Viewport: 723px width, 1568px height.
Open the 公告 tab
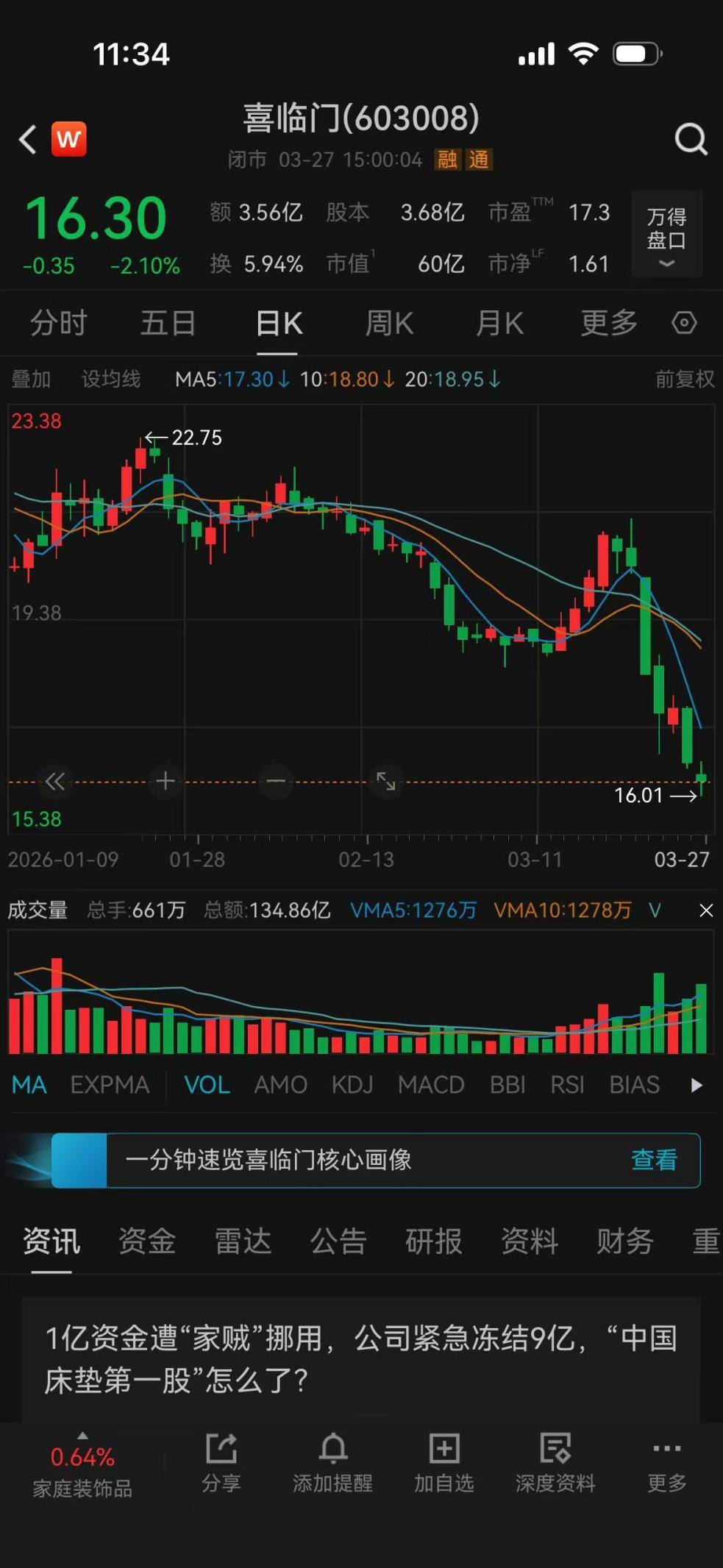click(338, 1241)
